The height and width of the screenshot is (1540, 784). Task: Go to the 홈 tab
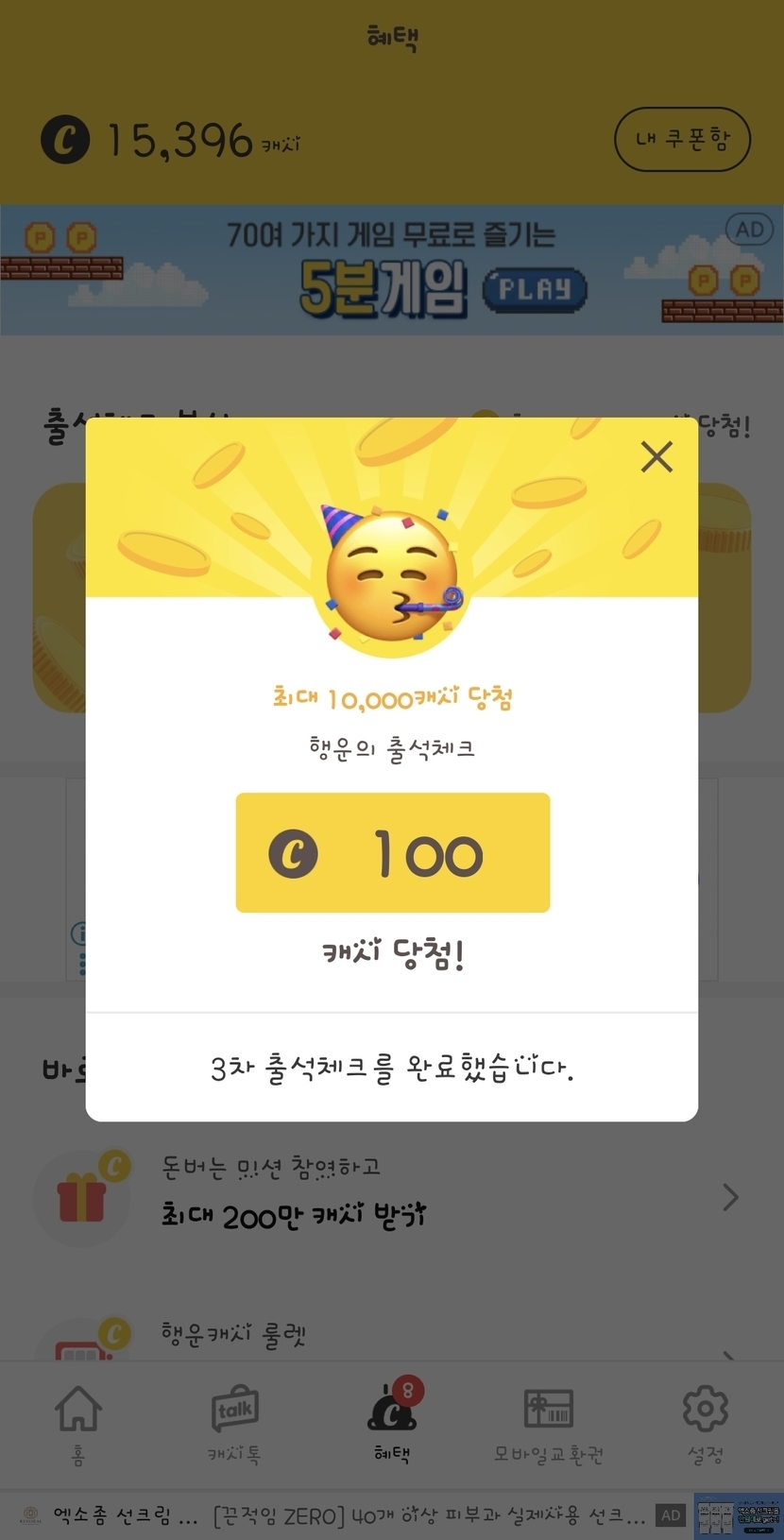point(78,1424)
